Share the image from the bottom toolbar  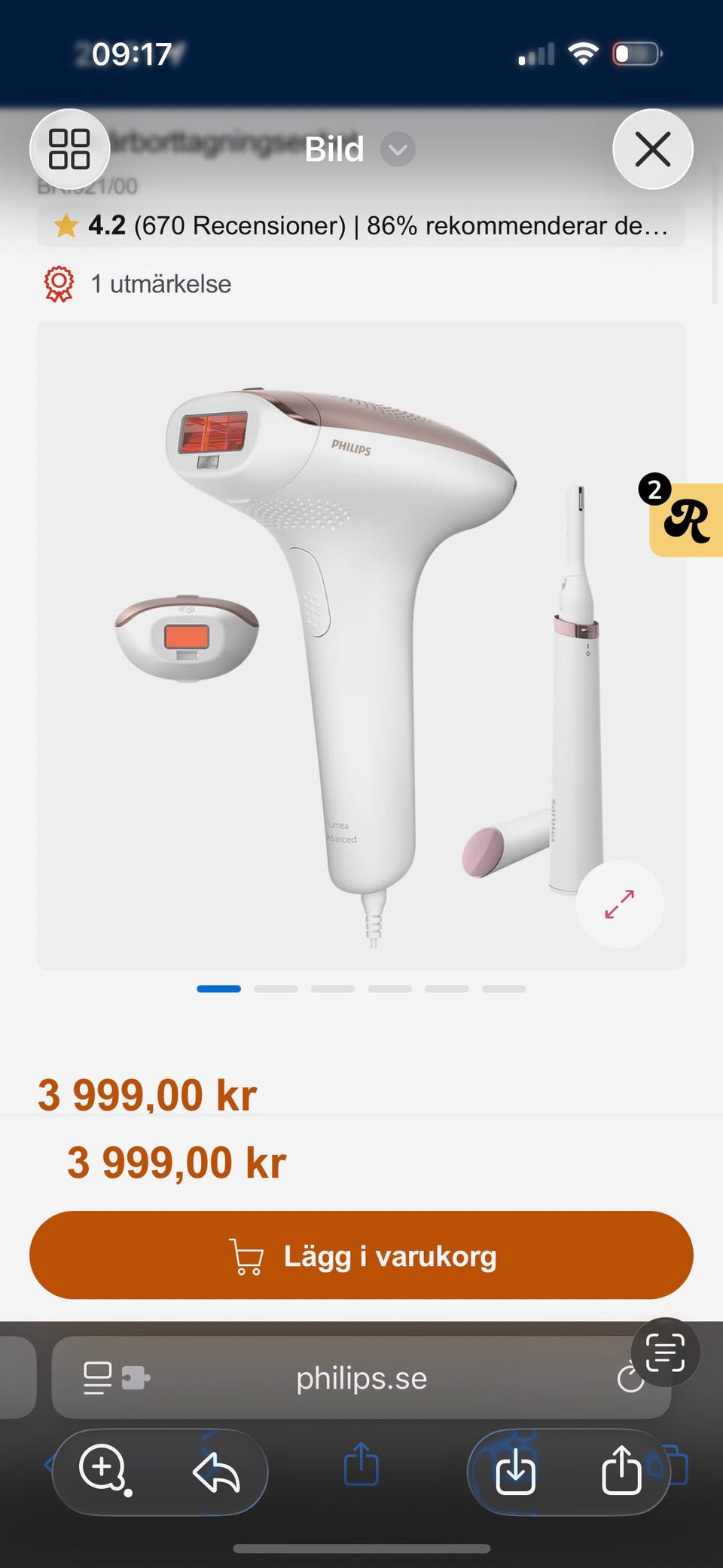point(621,1470)
